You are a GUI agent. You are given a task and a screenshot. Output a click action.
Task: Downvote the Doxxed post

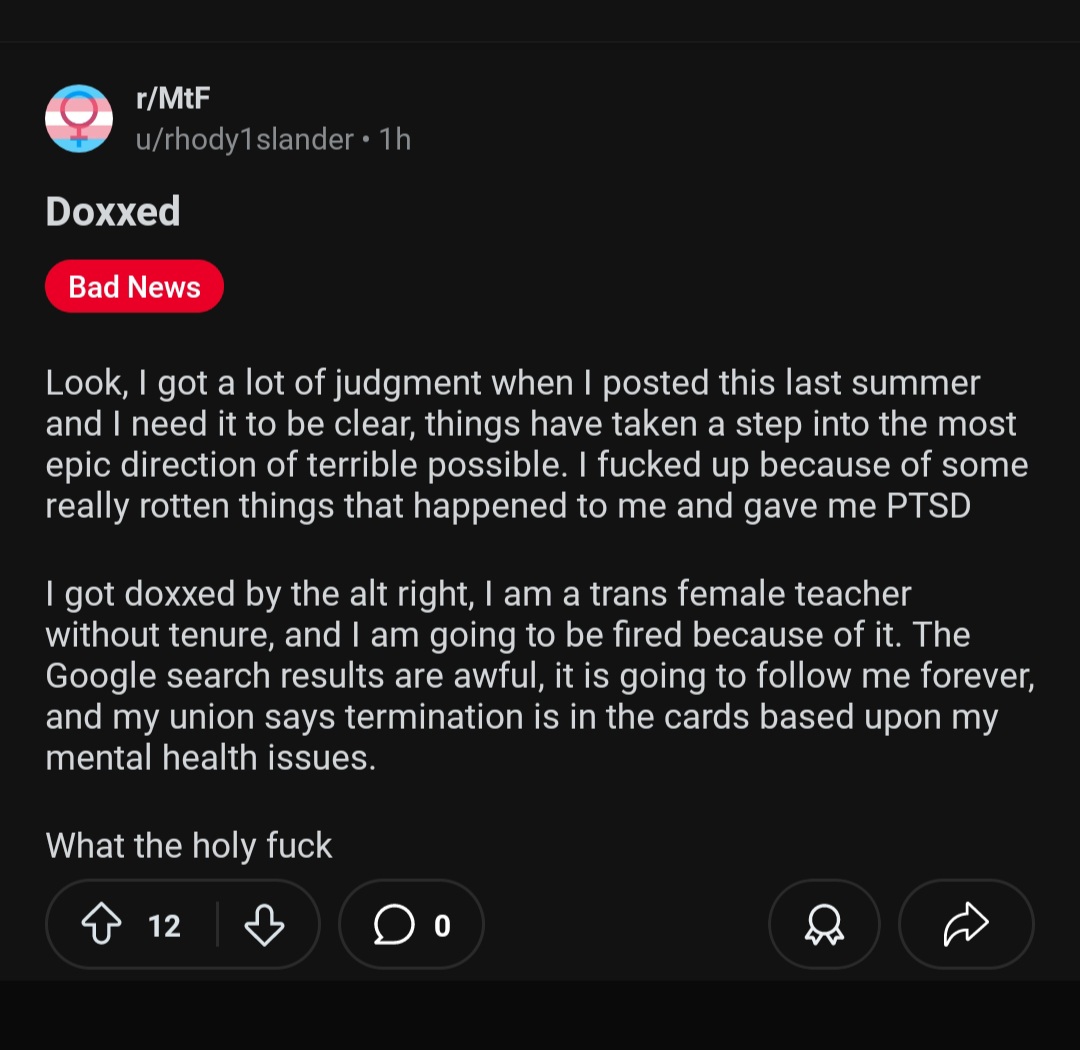(x=264, y=925)
